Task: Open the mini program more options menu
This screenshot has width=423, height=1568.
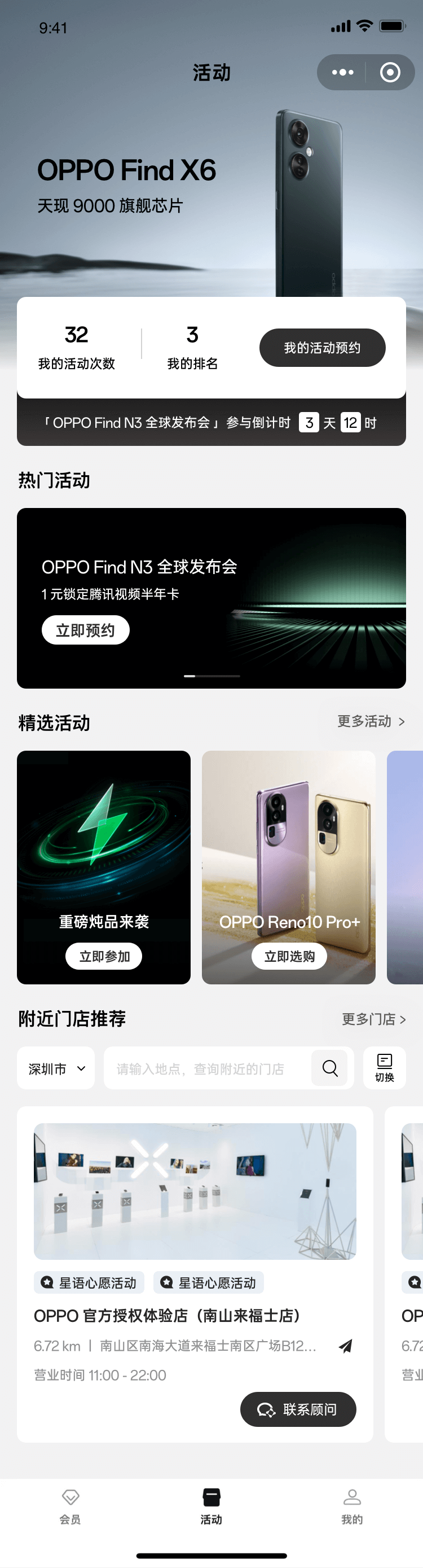Action: point(342,72)
